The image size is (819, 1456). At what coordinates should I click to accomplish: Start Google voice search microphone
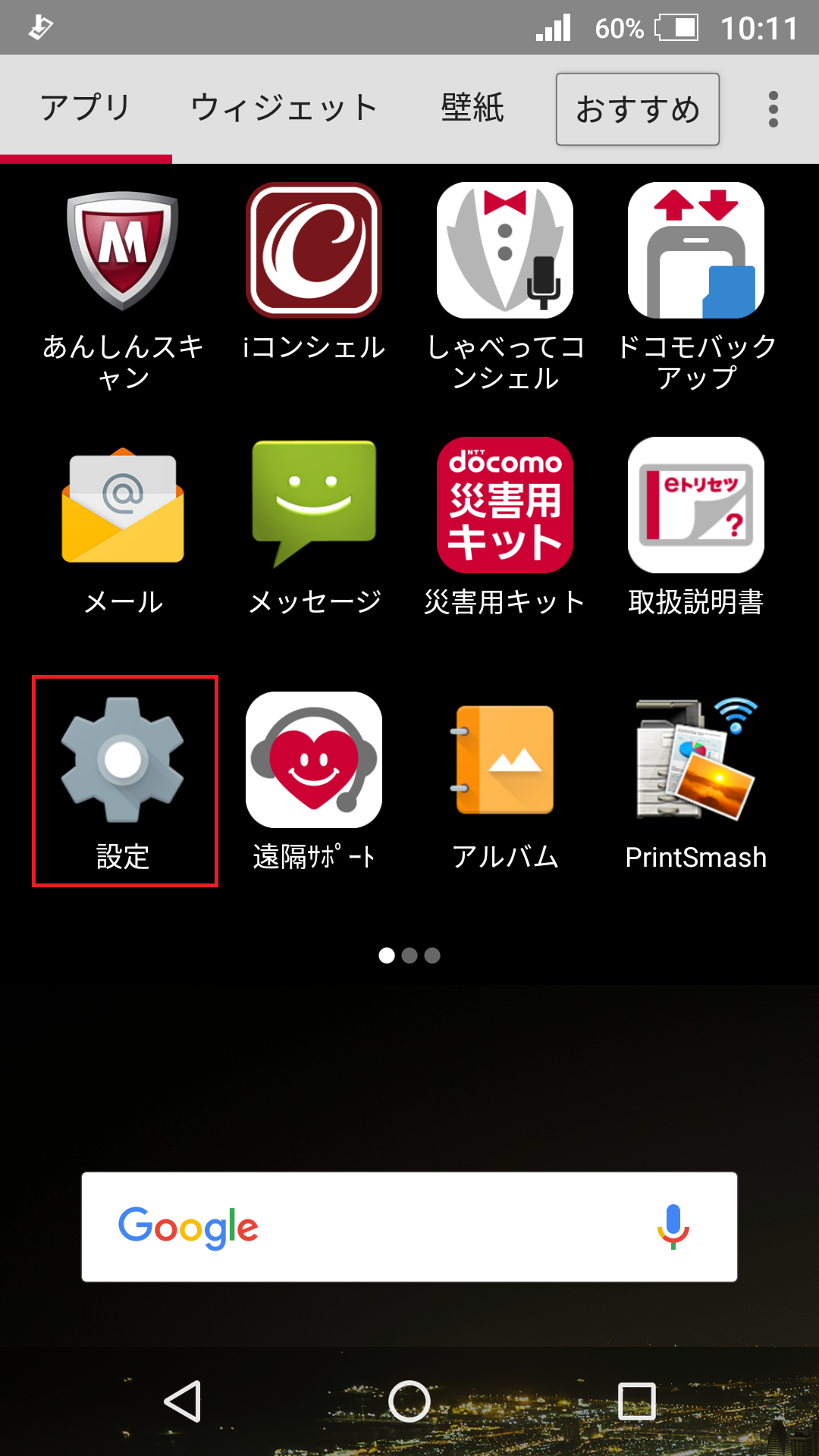(x=673, y=1226)
